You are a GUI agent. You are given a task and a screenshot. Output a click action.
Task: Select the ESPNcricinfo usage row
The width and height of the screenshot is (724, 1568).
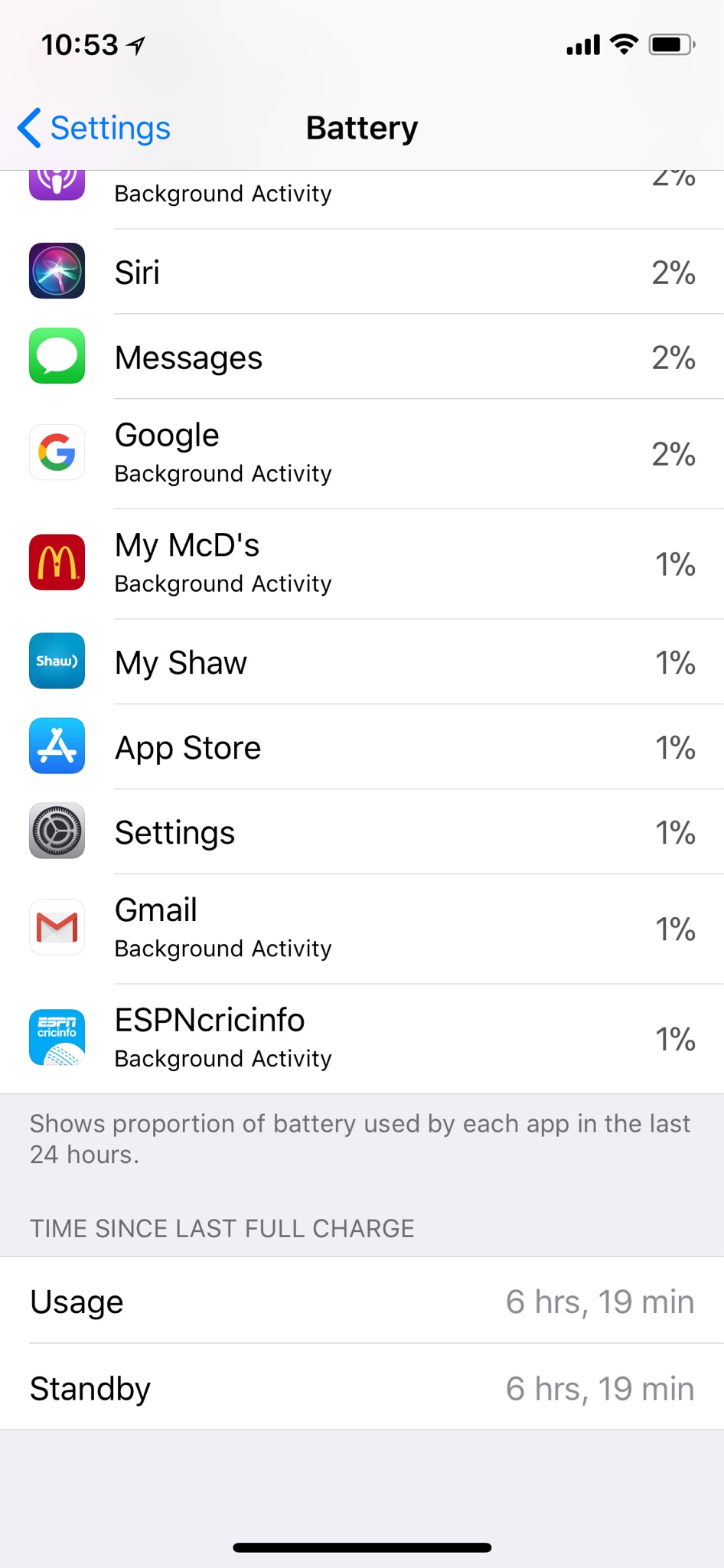pos(362,1038)
